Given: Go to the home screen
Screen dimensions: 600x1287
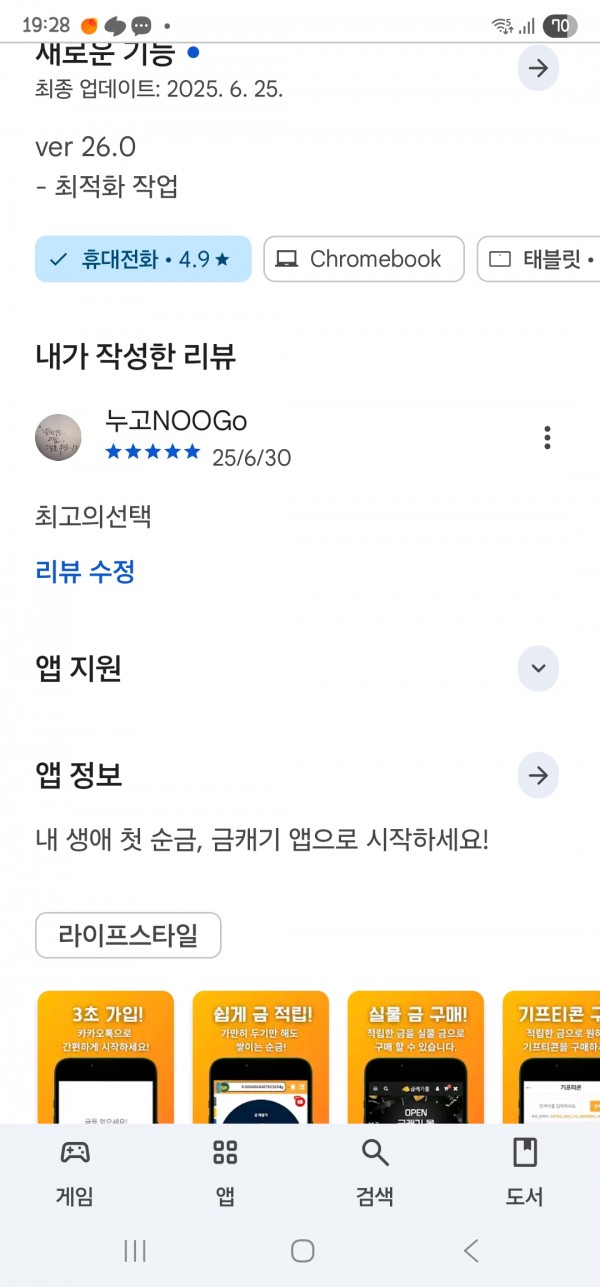Looking at the screenshot, I should (x=302, y=1250).
